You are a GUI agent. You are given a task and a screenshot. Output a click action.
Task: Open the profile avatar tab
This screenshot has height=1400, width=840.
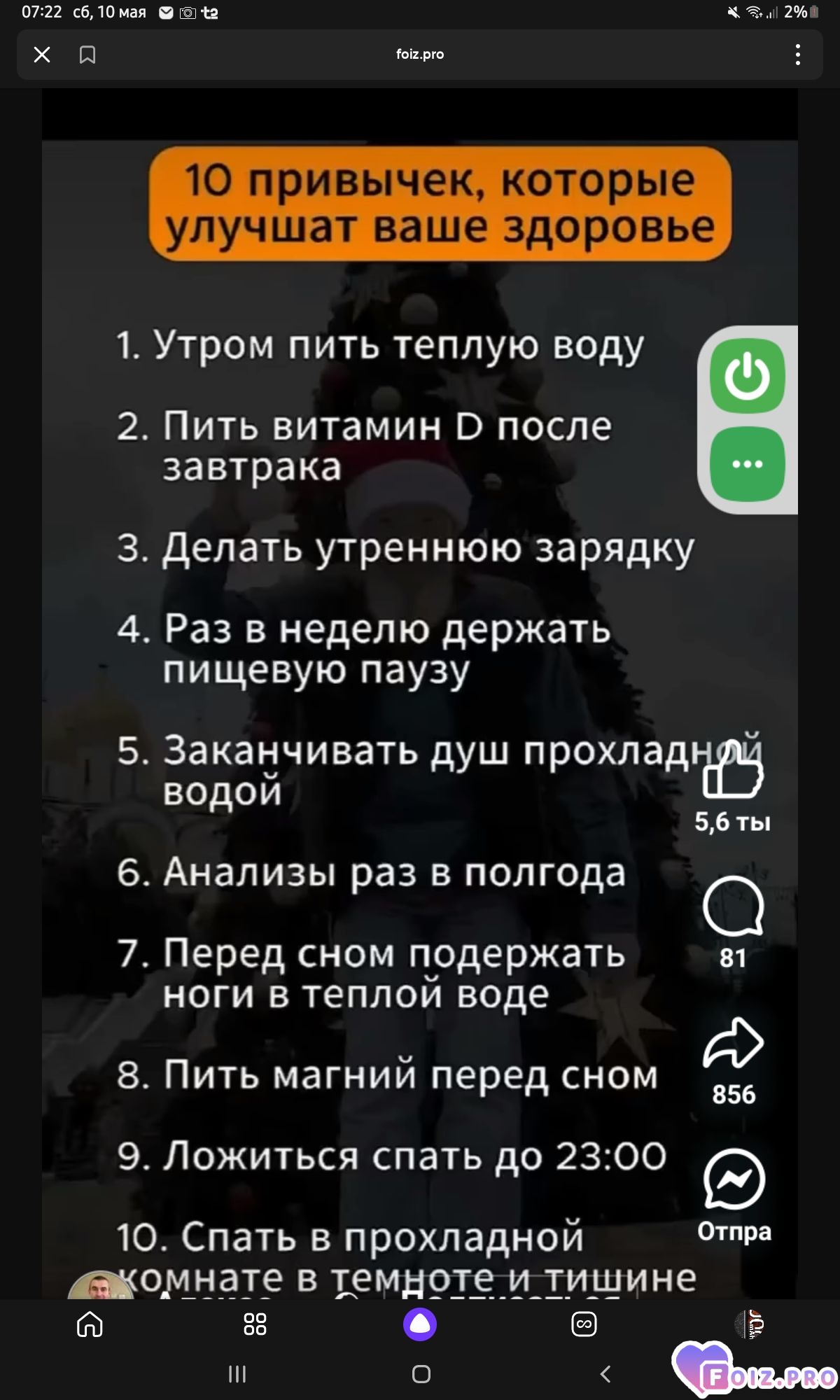pyautogui.click(x=749, y=1324)
